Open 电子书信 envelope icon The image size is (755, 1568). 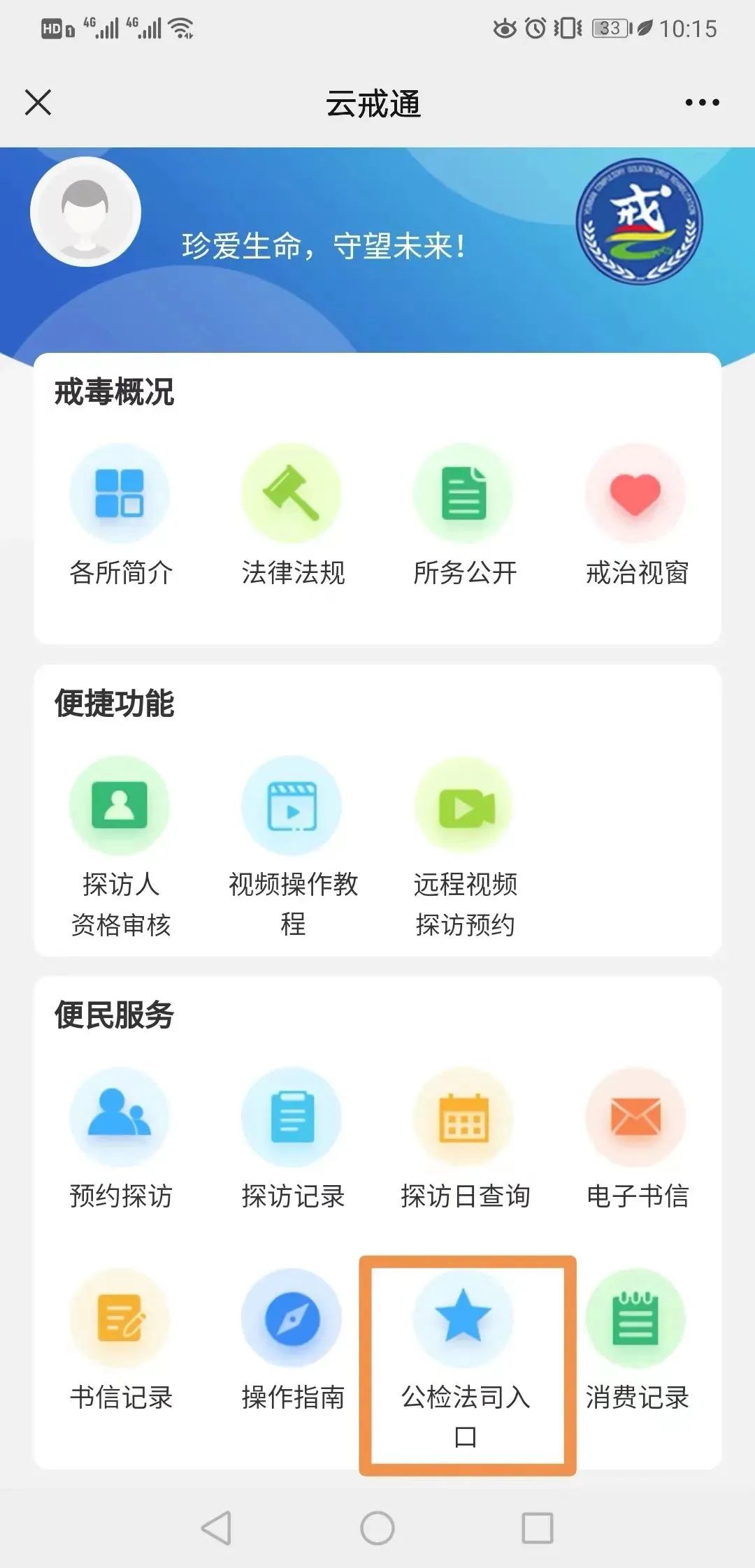click(635, 1118)
